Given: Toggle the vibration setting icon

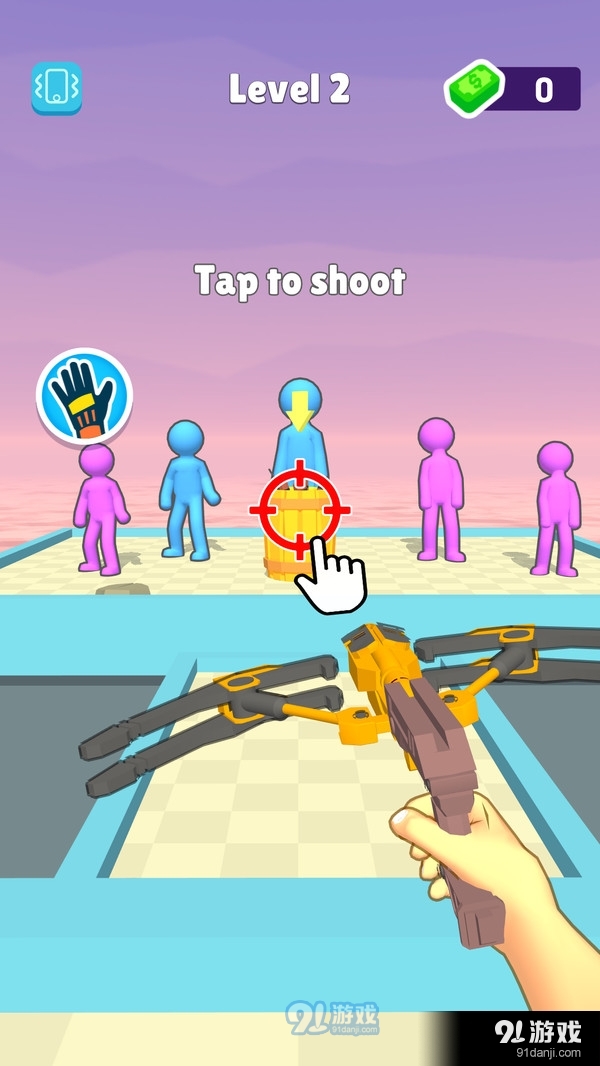Looking at the screenshot, I should (56, 89).
